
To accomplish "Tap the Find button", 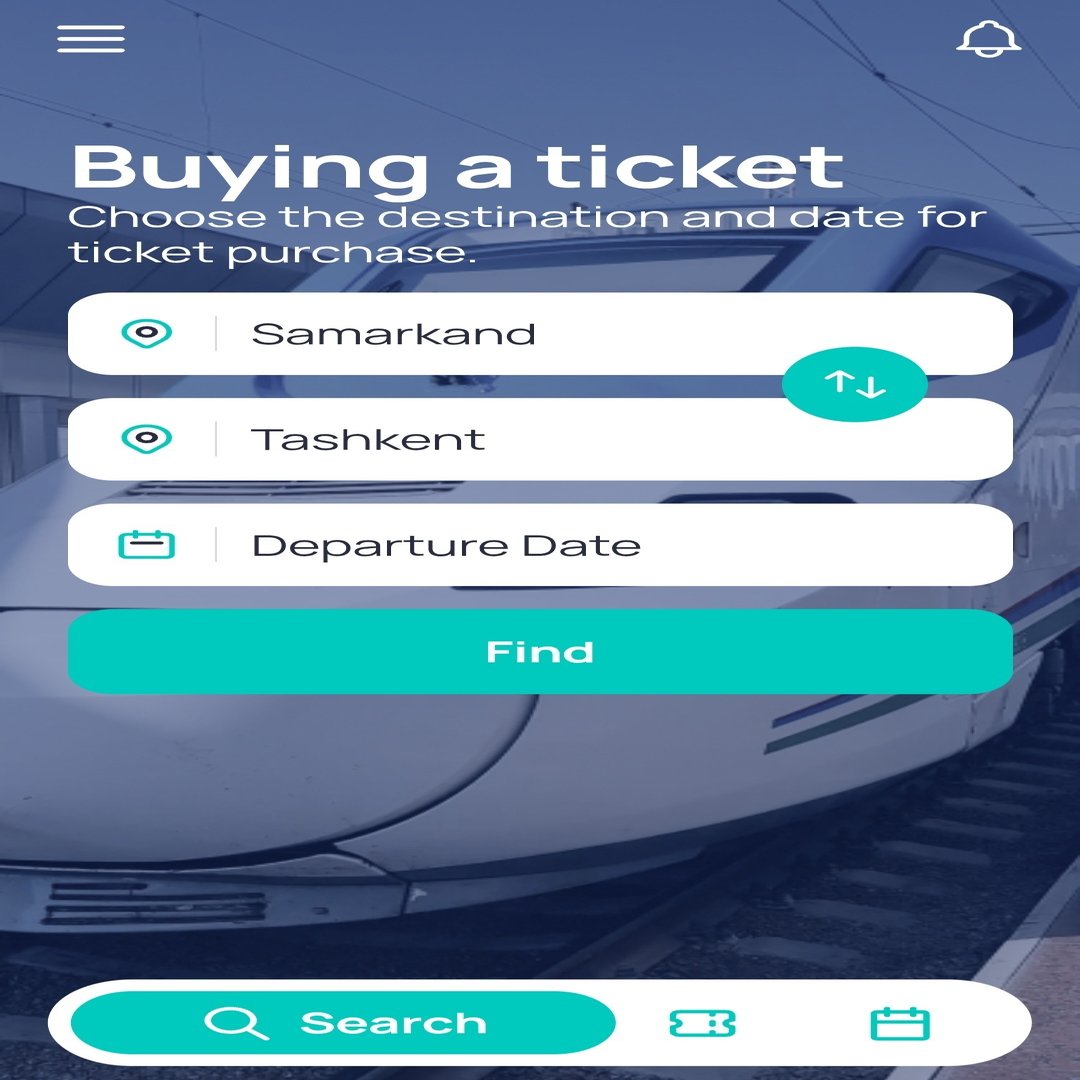I will (x=540, y=652).
